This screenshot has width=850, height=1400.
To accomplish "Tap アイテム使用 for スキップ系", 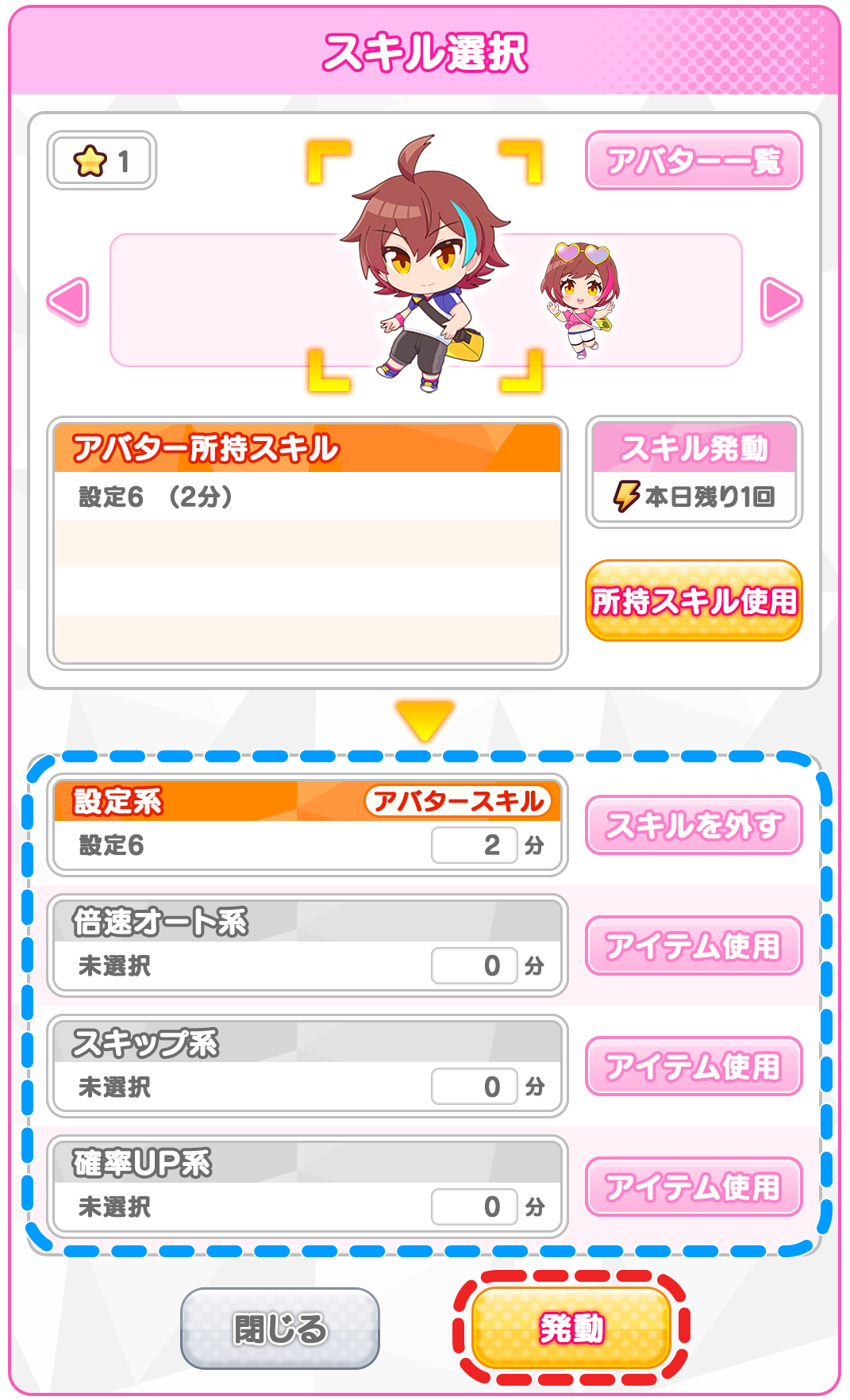I will [x=694, y=1066].
